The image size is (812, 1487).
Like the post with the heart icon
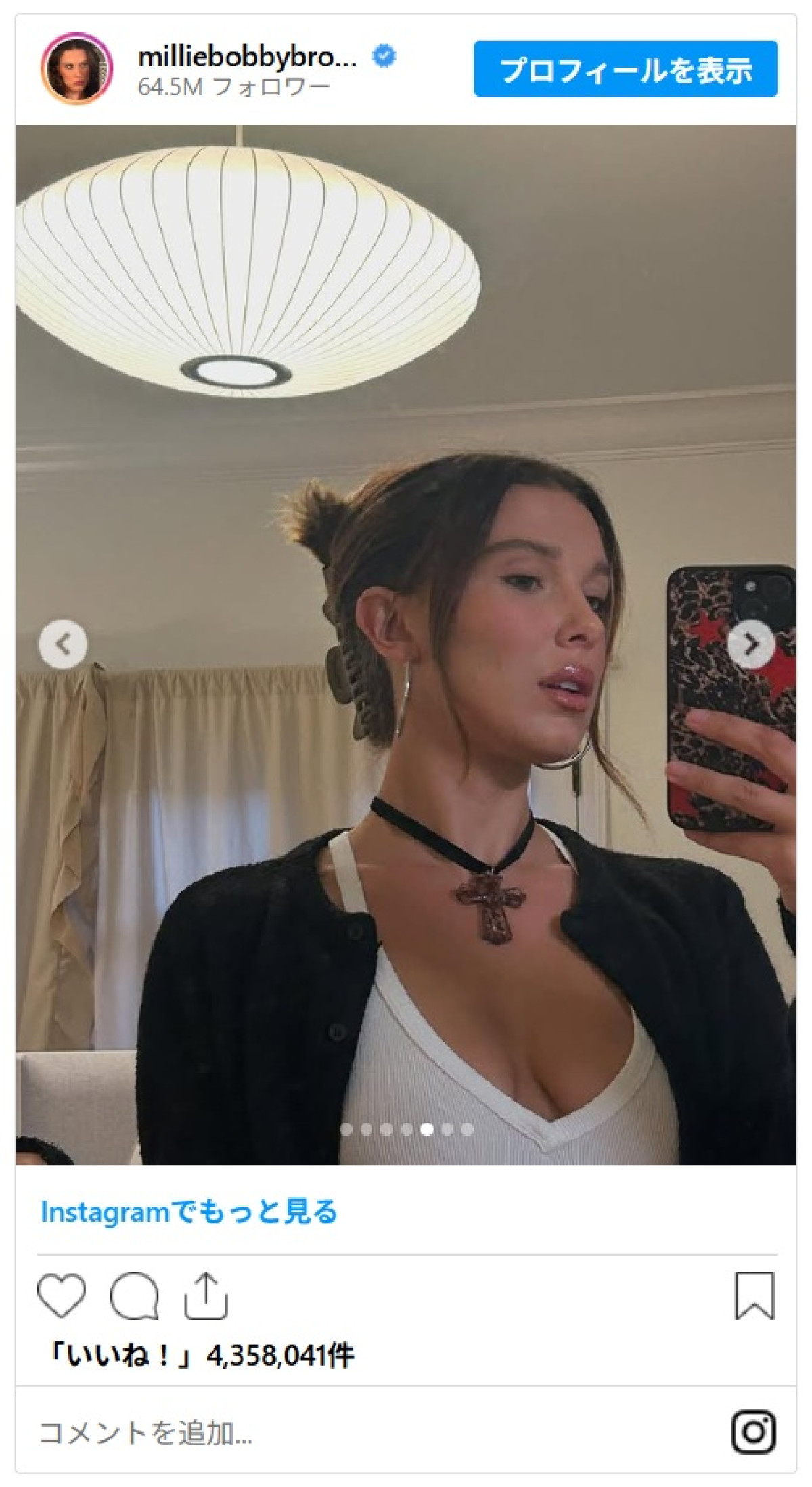62,1295
